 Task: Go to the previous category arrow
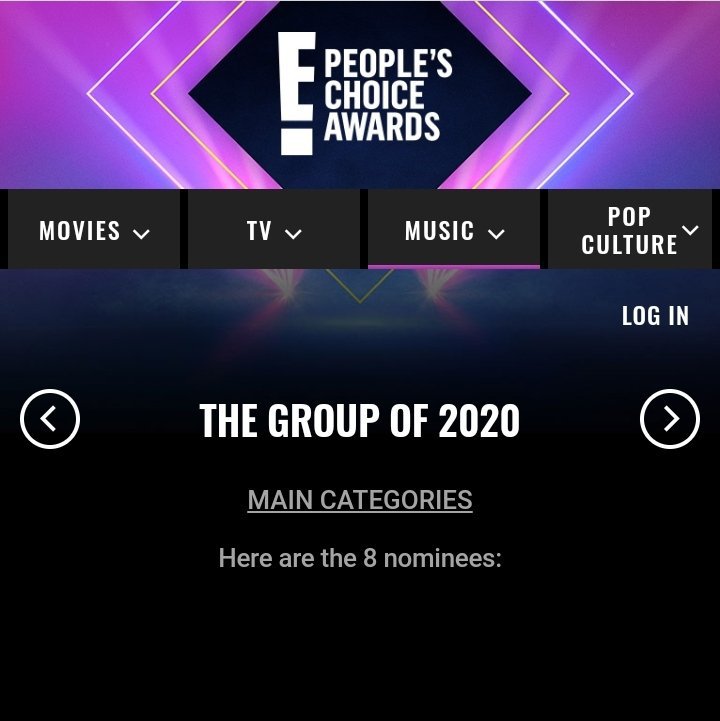point(50,419)
